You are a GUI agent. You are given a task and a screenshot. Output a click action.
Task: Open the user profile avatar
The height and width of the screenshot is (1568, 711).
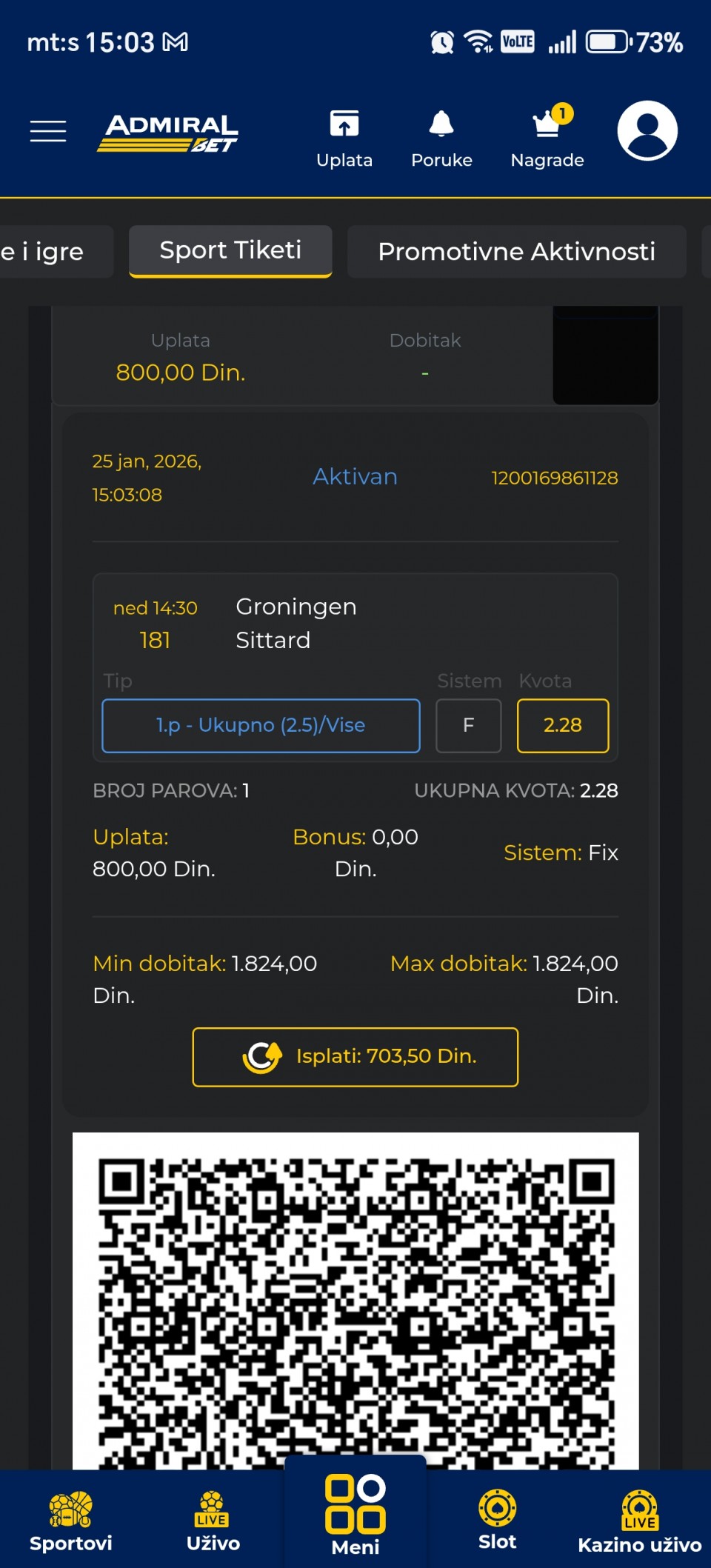[647, 131]
